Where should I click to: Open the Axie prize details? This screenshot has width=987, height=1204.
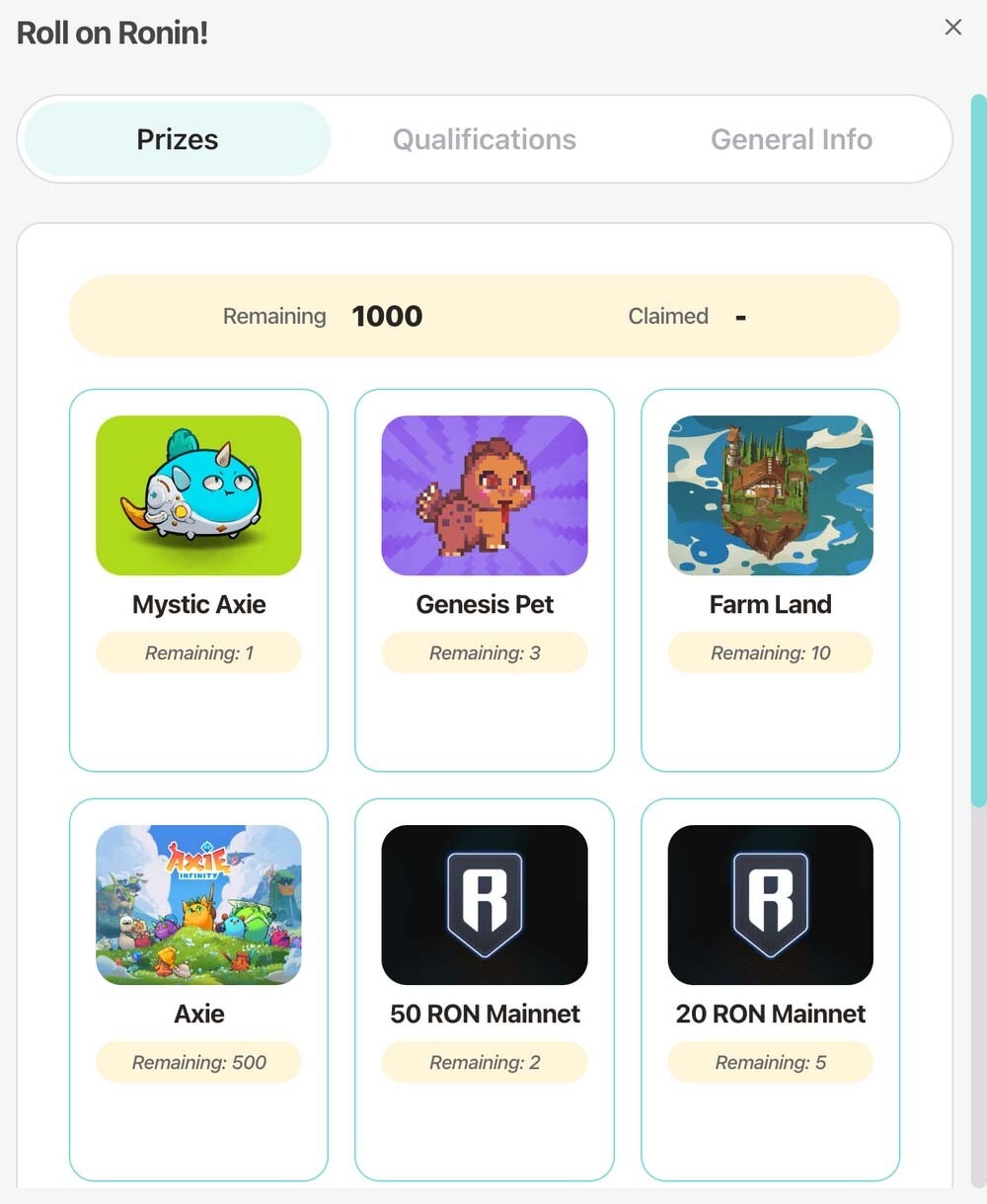point(198,990)
